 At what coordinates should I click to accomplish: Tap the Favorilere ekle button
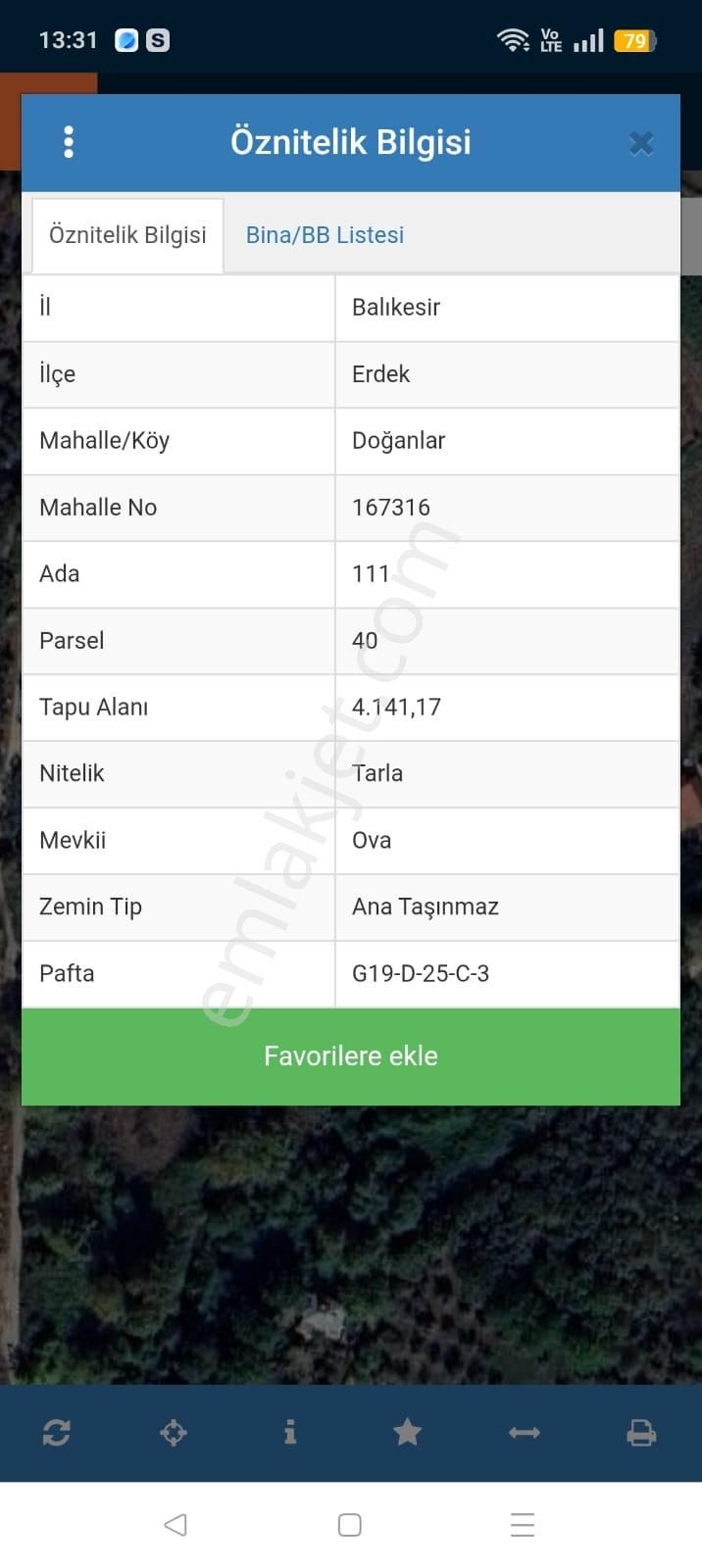pyautogui.click(x=351, y=1056)
